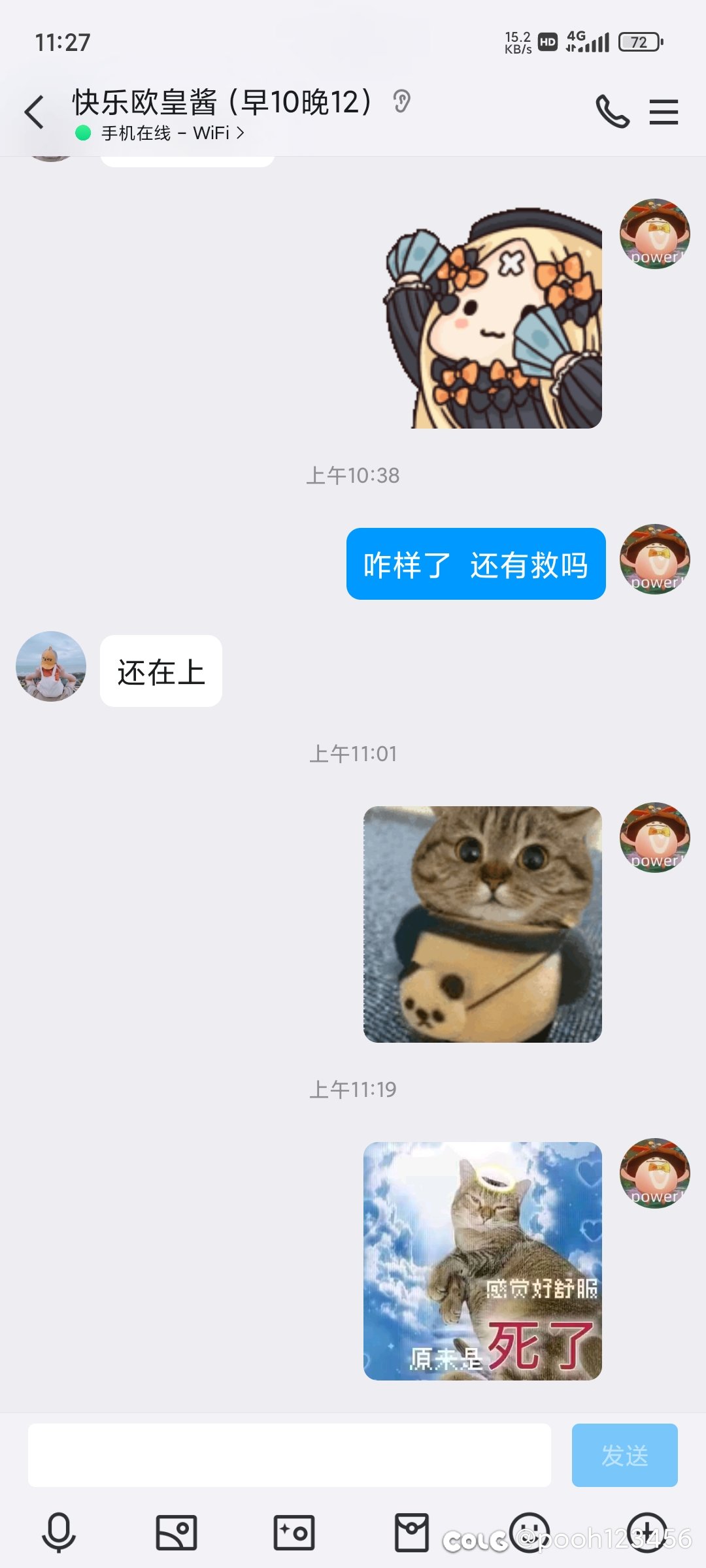Tap the 发送 send button
The height and width of the screenshot is (1568, 706).
tap(624, 1455)
